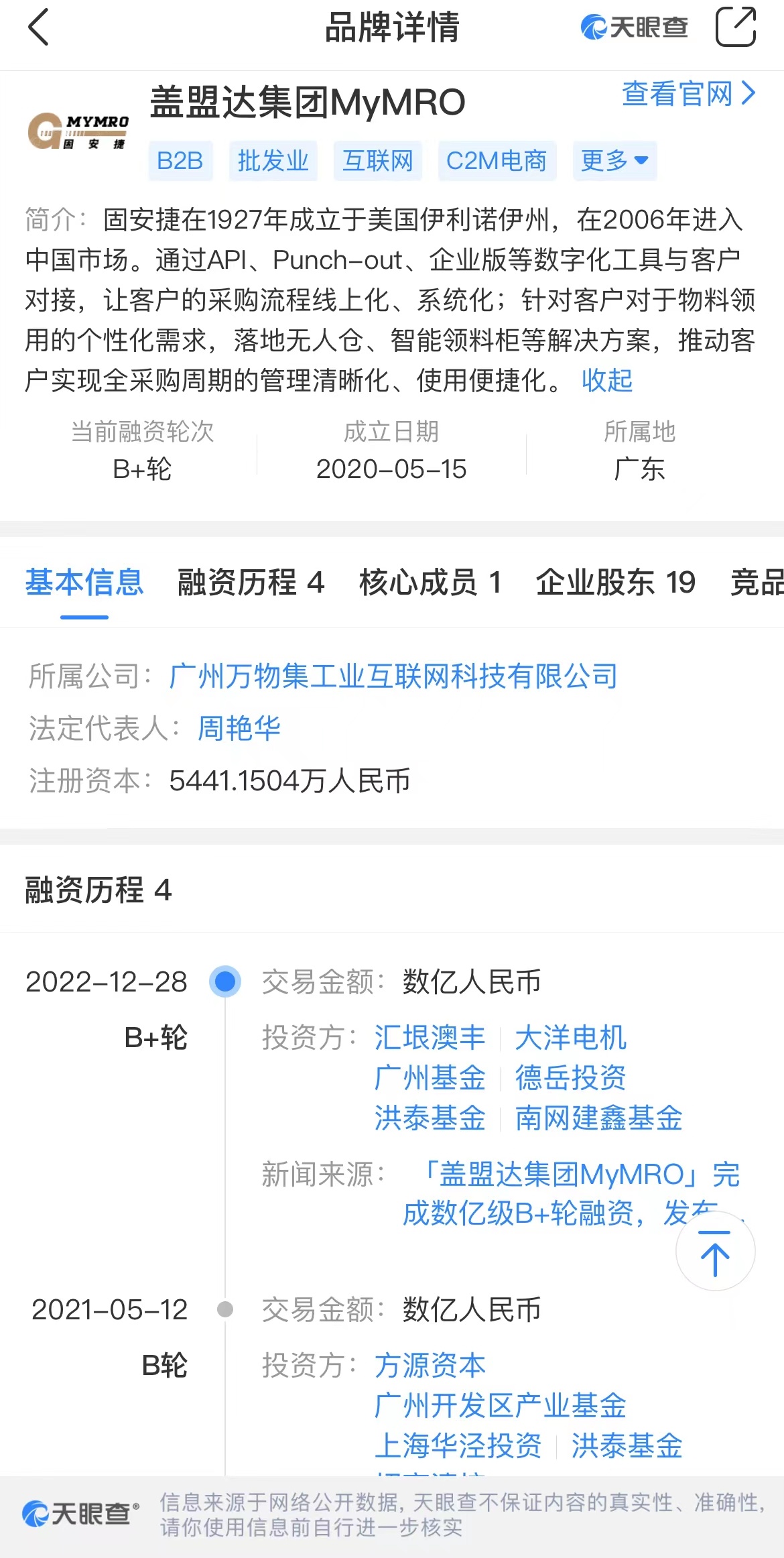
Task: Open investor 南网建鑫基金
Action: pyautogui.click(x=598, y=1118)
